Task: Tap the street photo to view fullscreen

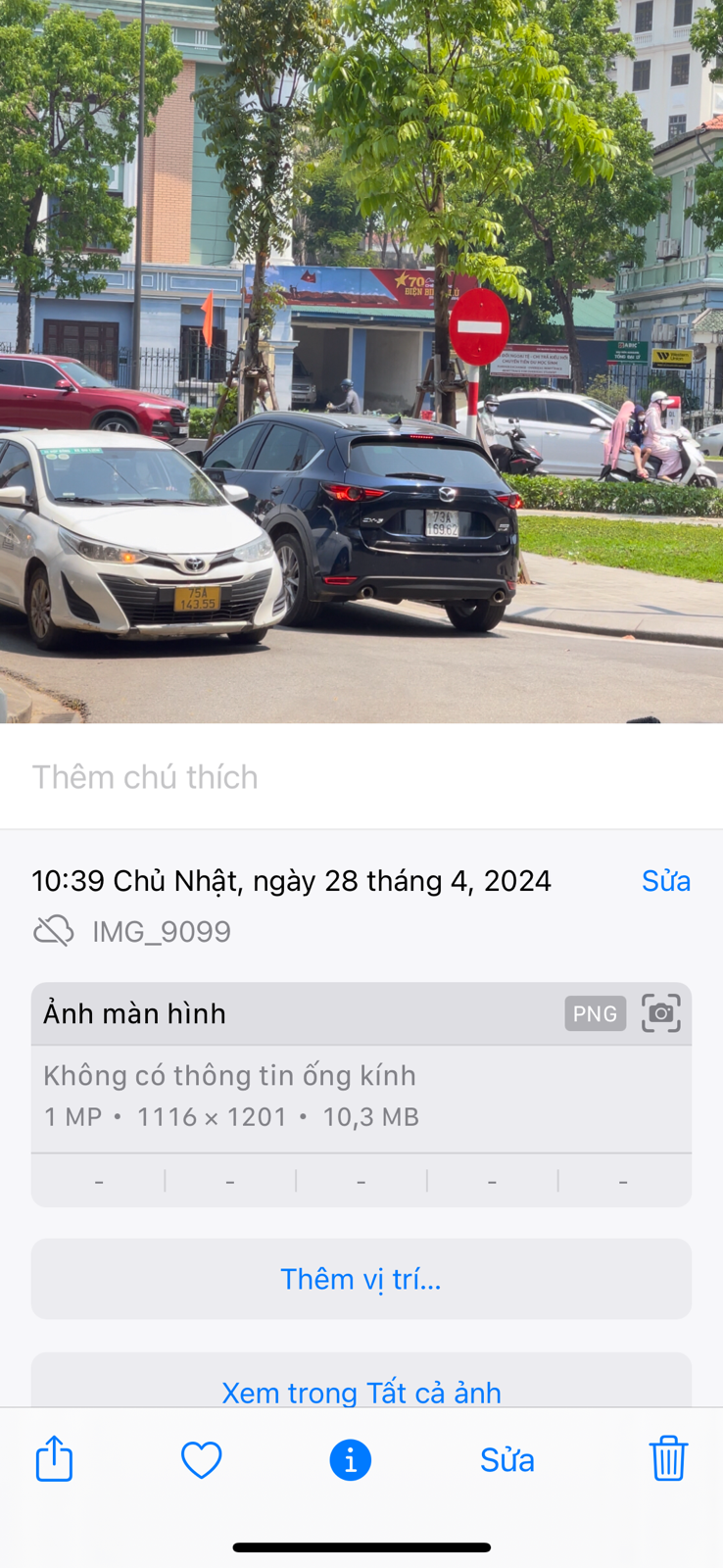Action: coord(361,363)
